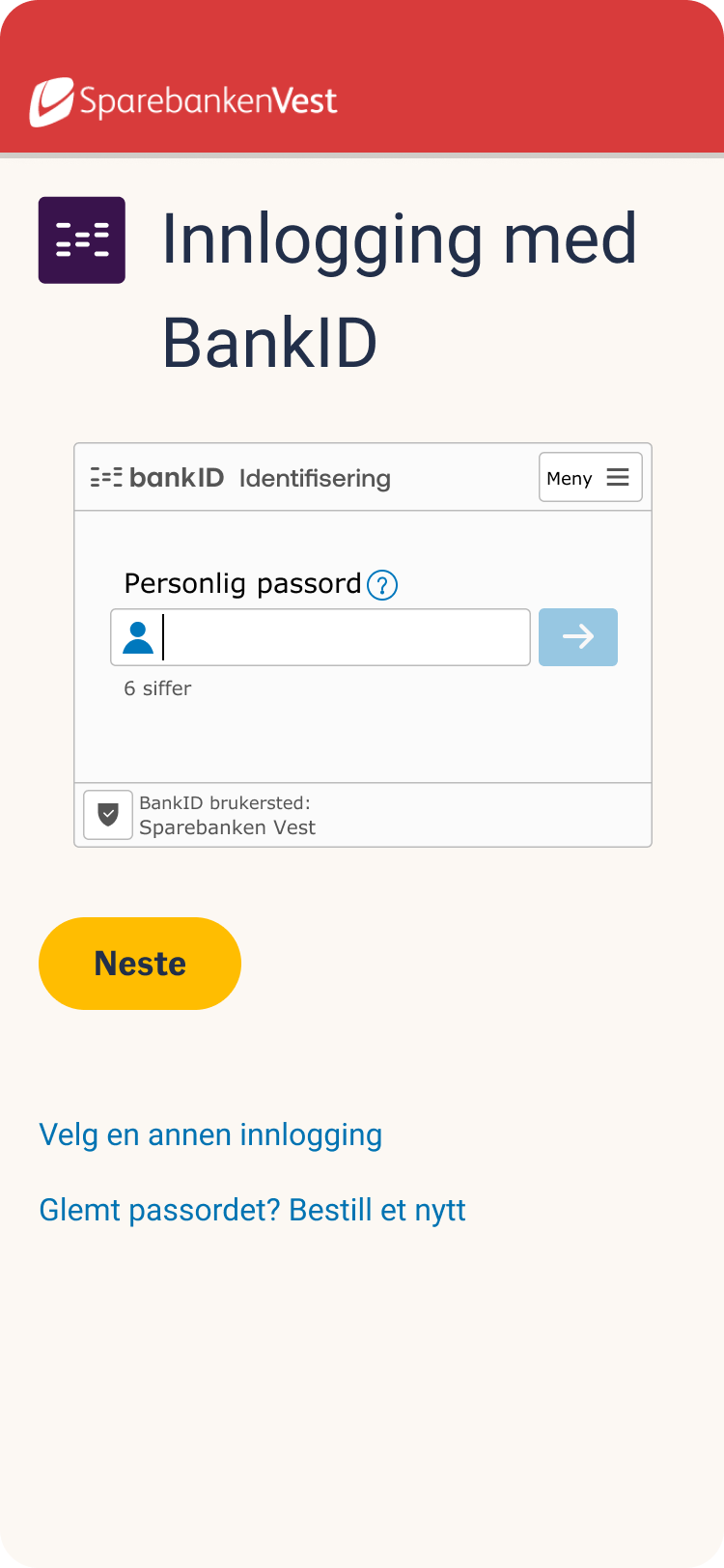The width and height of the screenshot is (724, 1568).
Task: Open the BankID Meny menu
Action: 590,477
